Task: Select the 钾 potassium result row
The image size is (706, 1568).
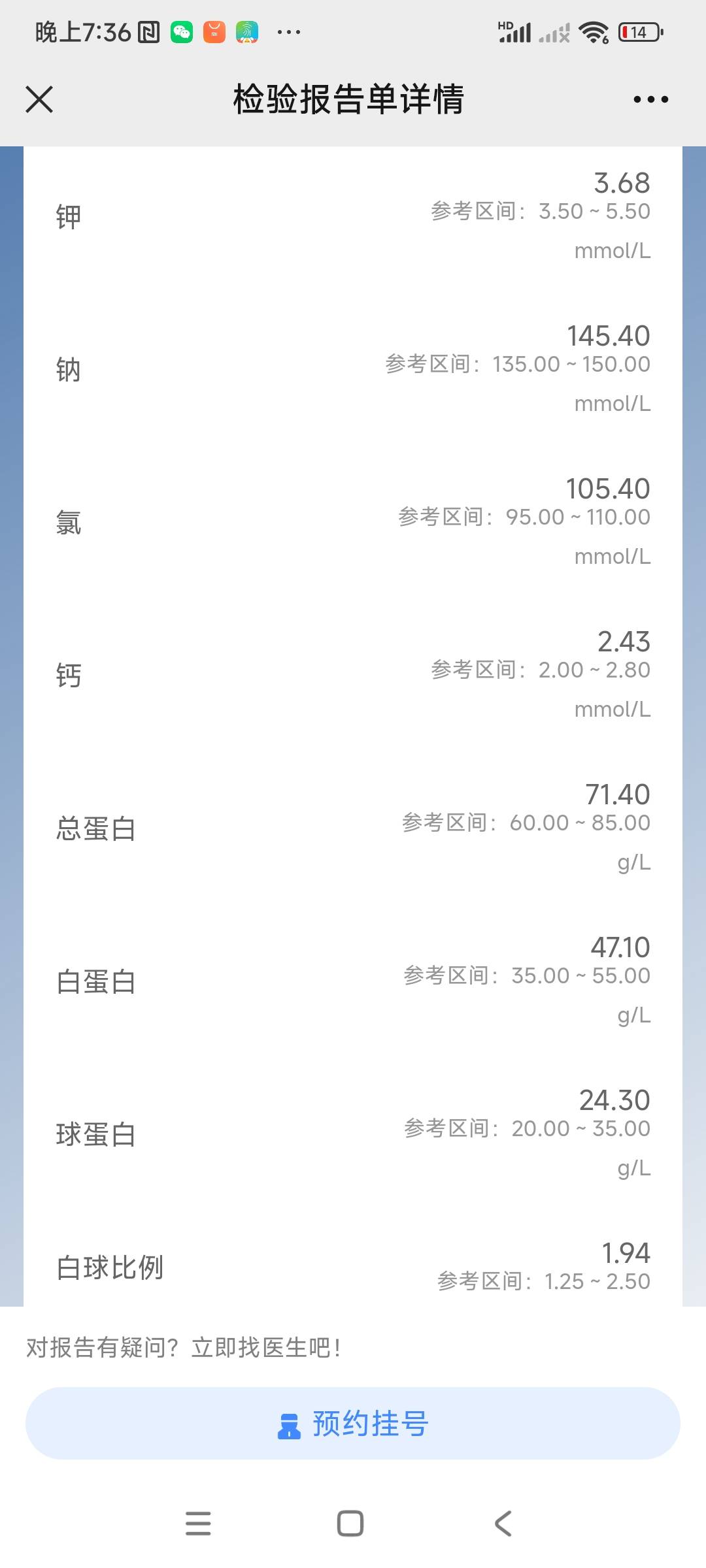Action: tap(353, 216)
